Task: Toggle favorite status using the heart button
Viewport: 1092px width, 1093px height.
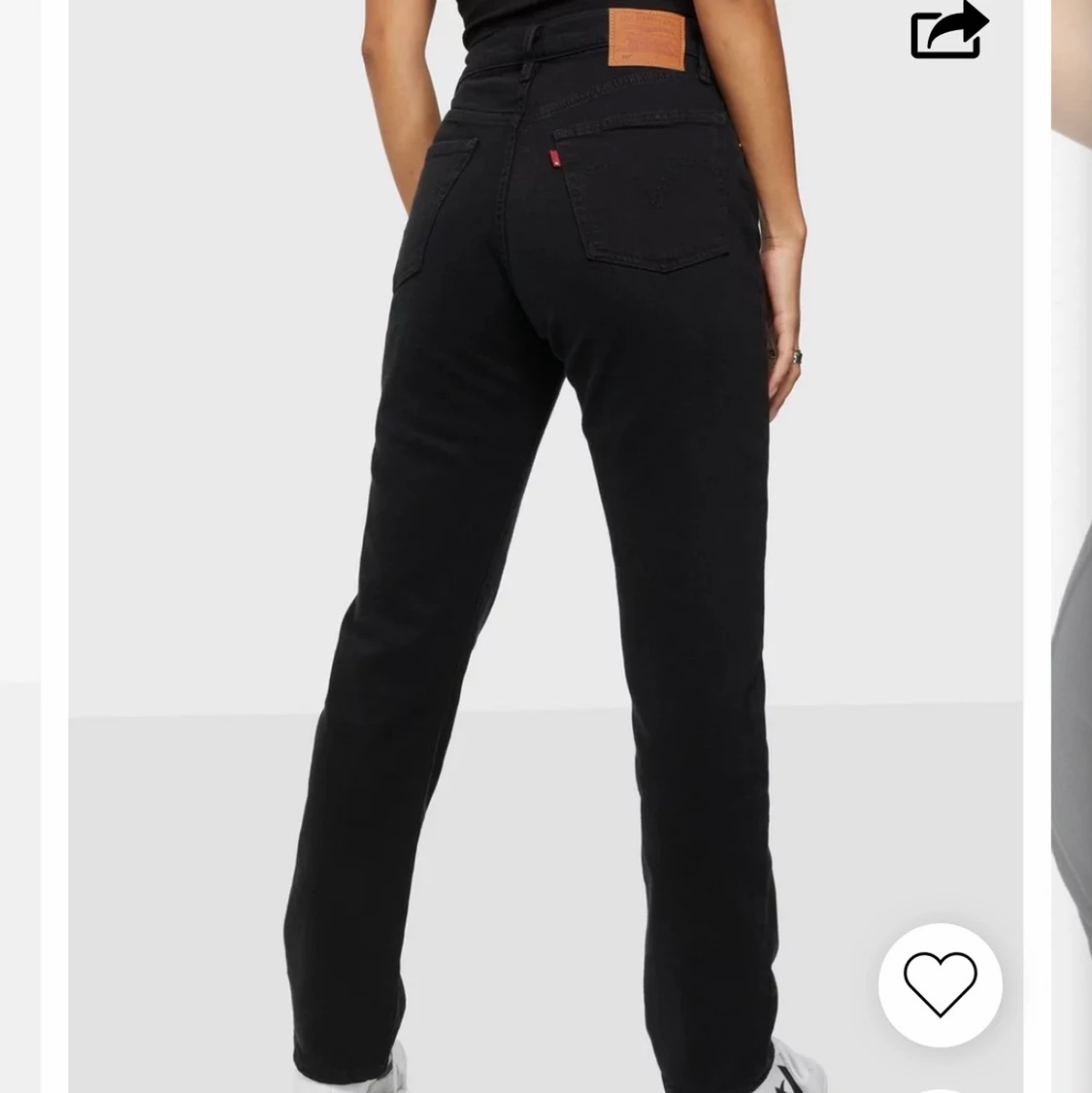Action: pyautogui.click(x=939, y=984)
